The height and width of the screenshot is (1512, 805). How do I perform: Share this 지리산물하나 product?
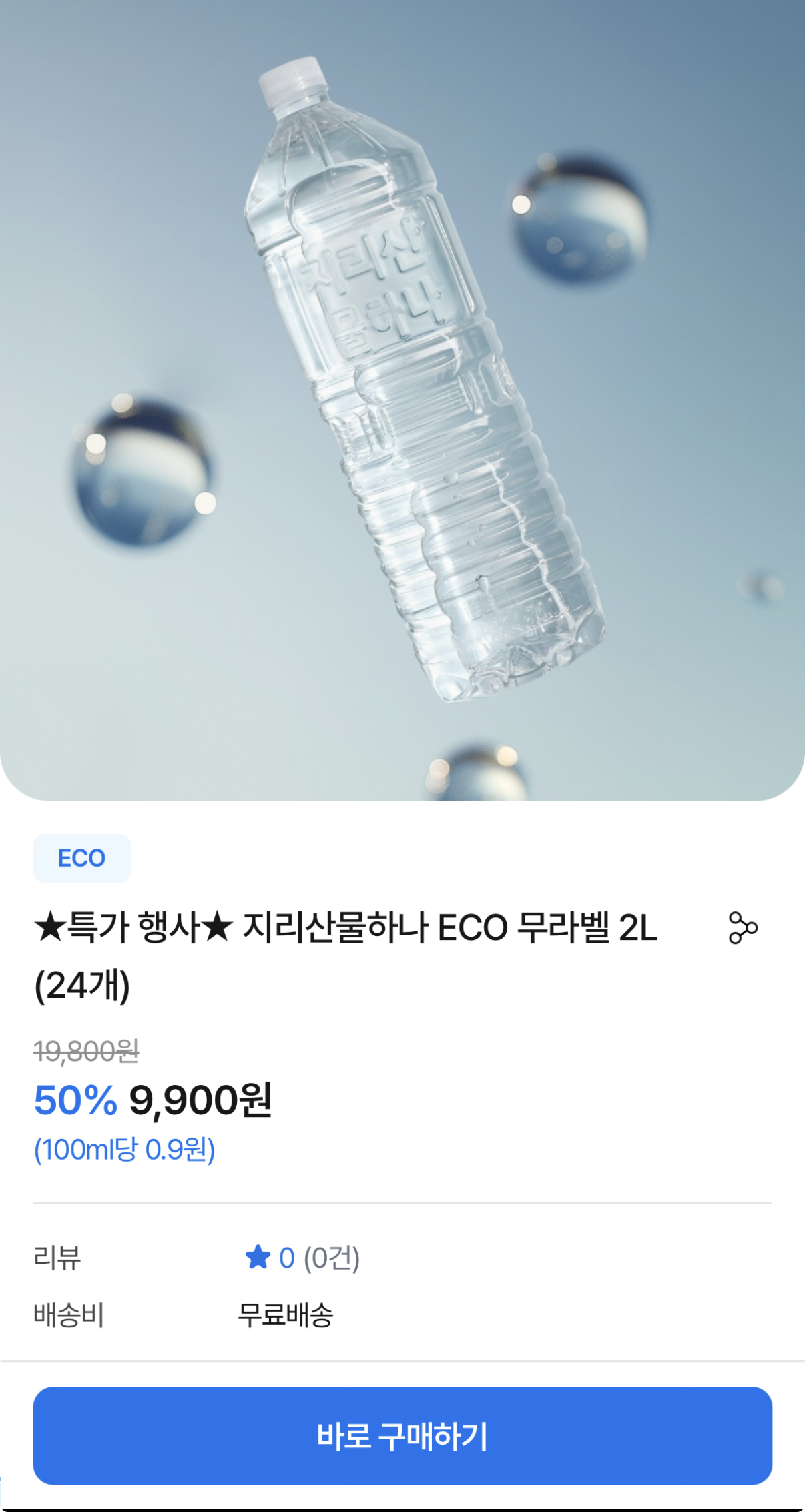tap(742, 928)
